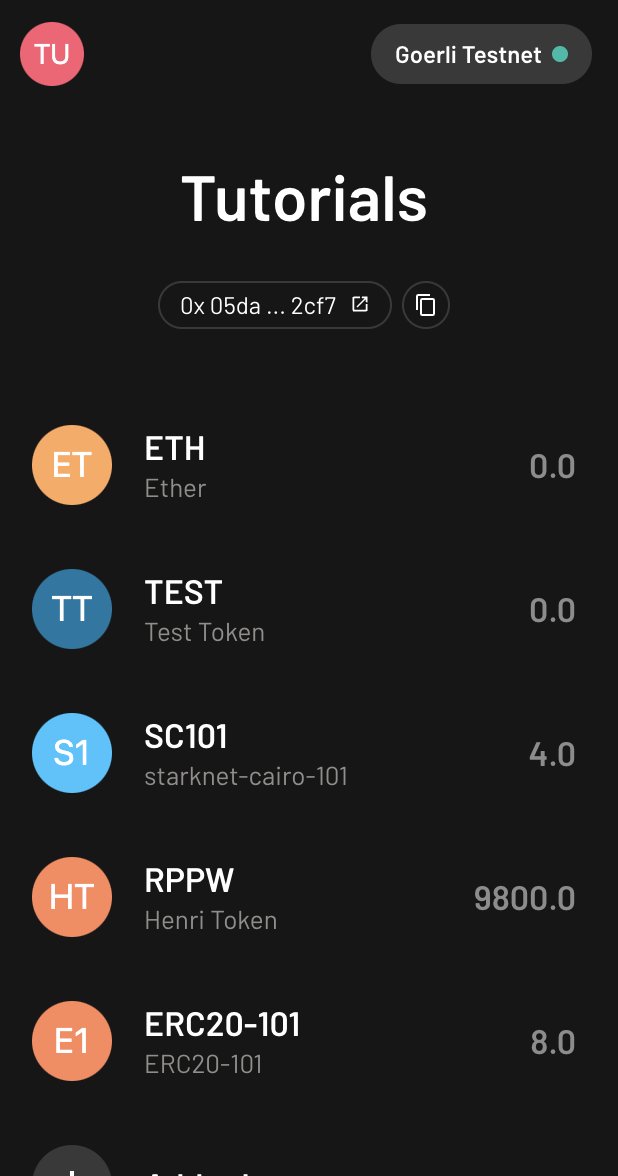Select the SC101 starknet-cairo-101 token
The width and height of the screenshot is (618, 1176).
pos(309,754)
